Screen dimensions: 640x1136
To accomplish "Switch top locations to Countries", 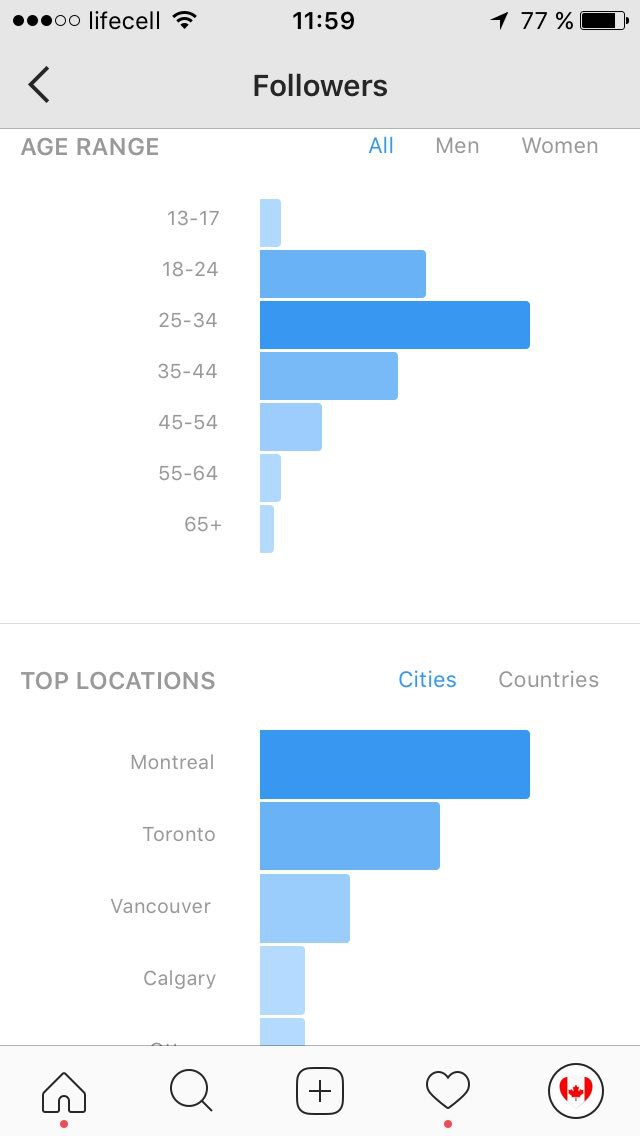I will pos(549,680).
